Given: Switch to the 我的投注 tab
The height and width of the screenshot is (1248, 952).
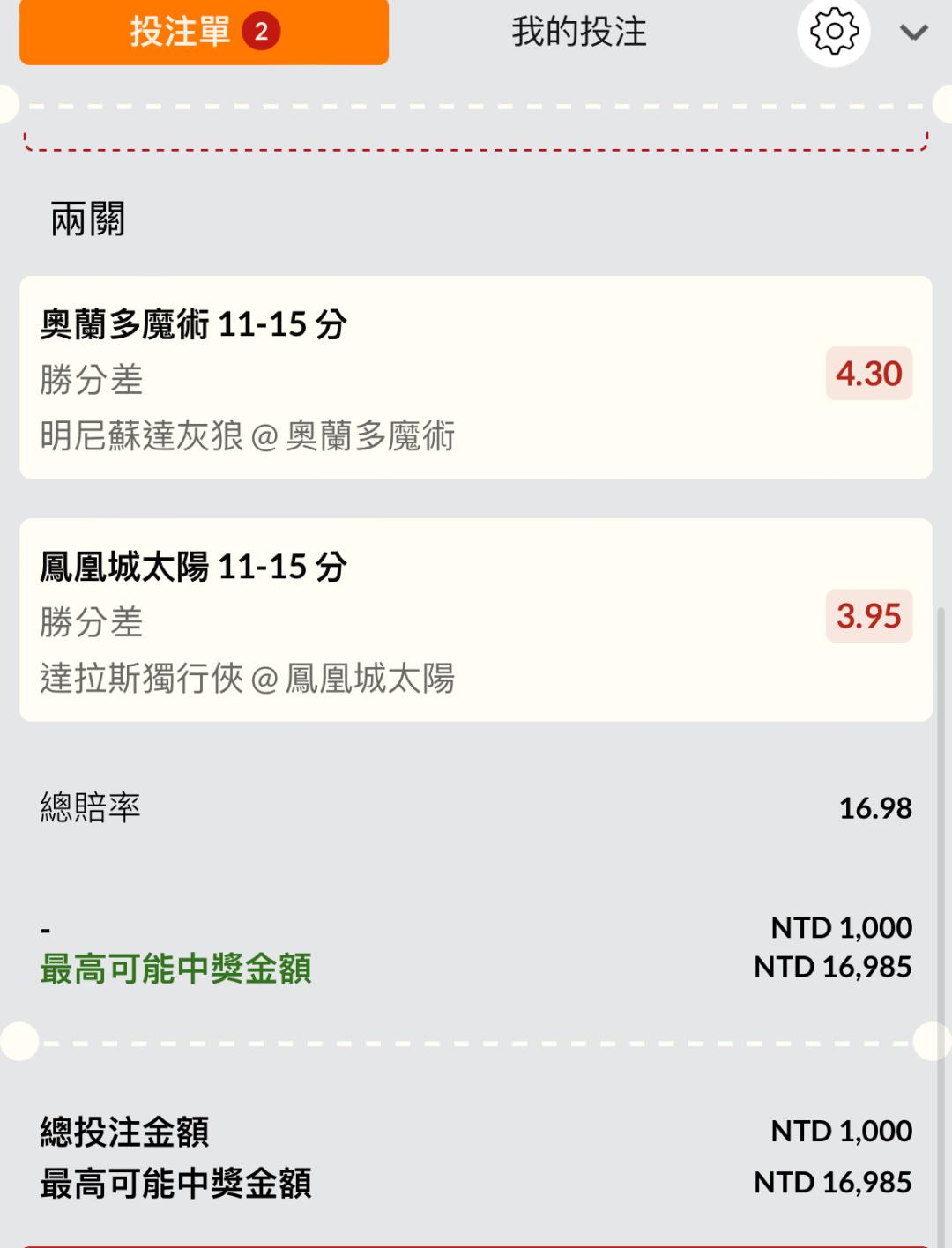Looking at the screenshot, I should point(579,32).
